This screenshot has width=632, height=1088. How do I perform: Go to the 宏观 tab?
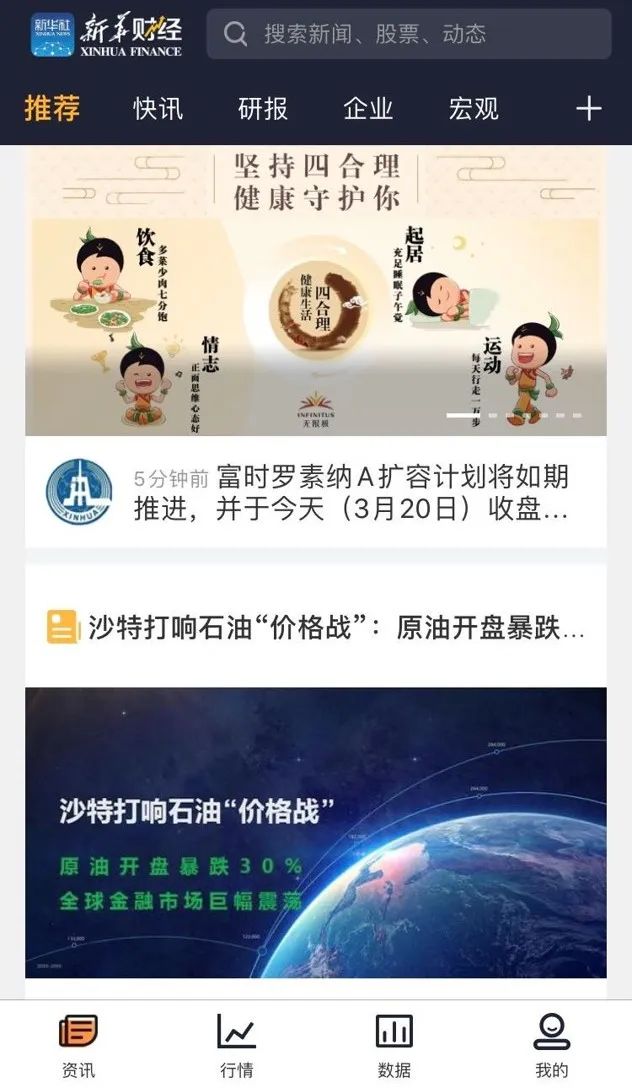click(x=473, y=108)
